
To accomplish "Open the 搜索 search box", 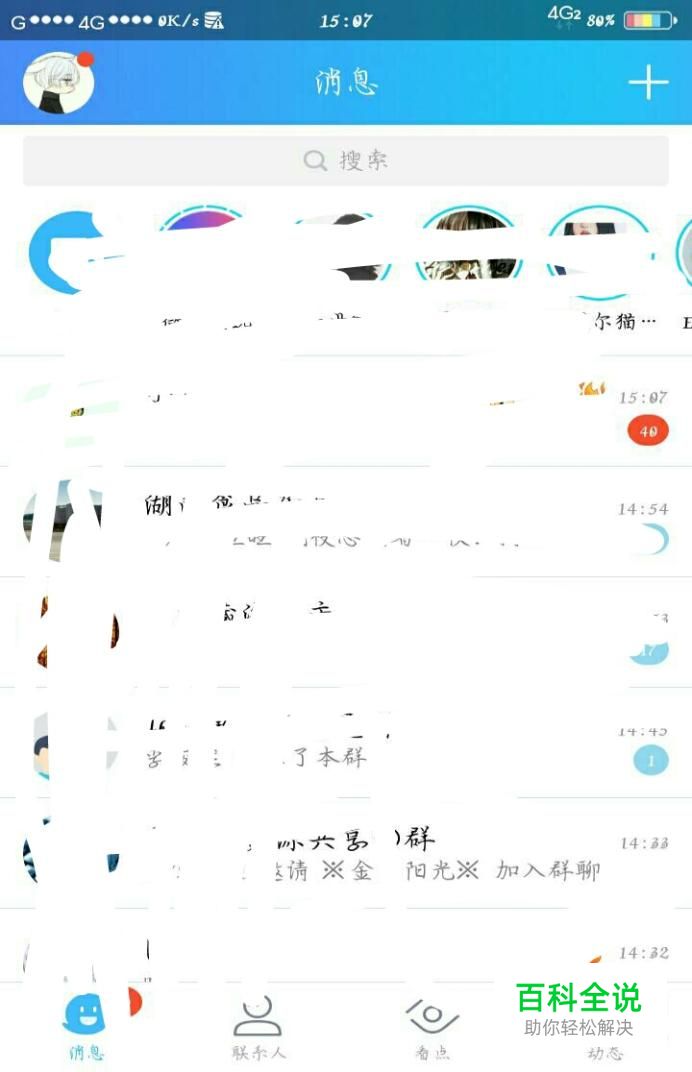I will (x=346, y=161).
